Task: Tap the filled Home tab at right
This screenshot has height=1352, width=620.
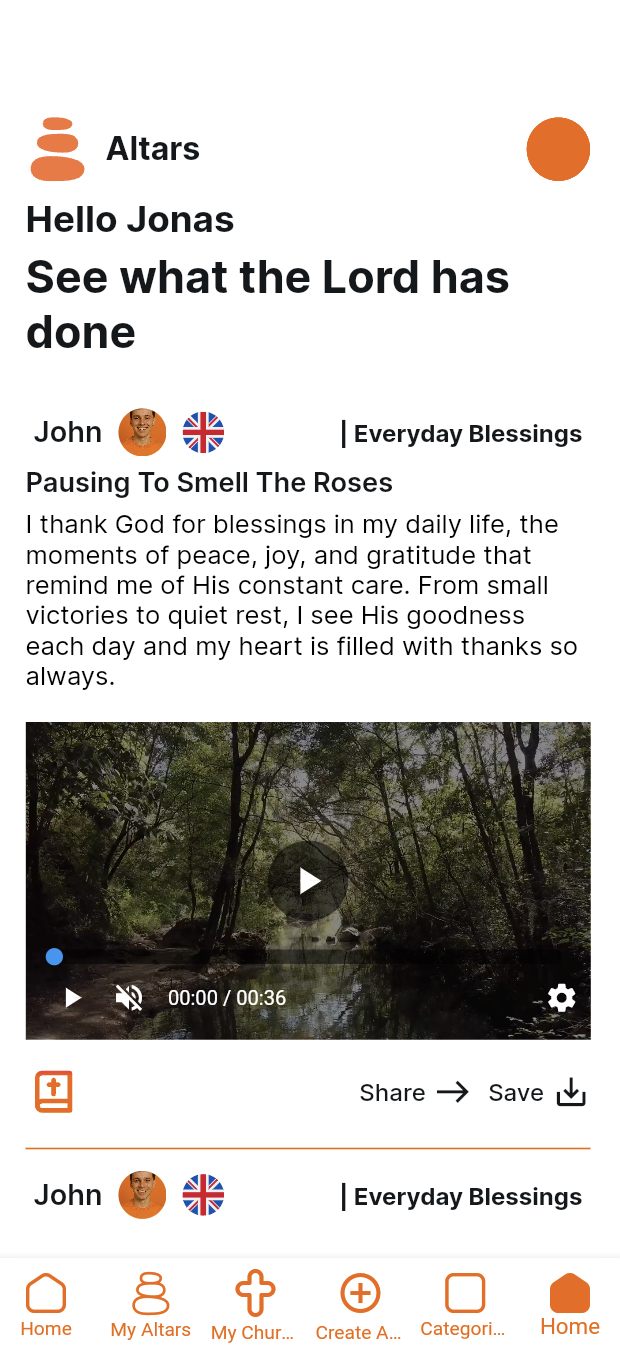Action: [570, 1306]
